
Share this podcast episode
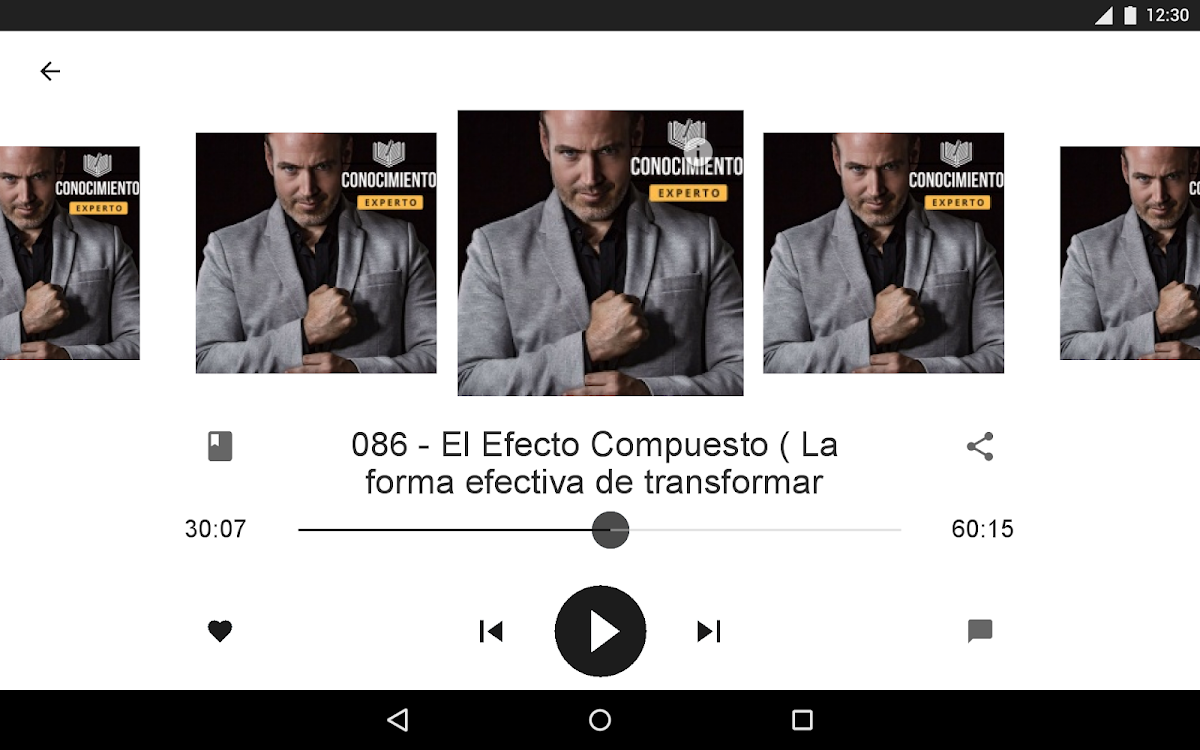point(980,447)
